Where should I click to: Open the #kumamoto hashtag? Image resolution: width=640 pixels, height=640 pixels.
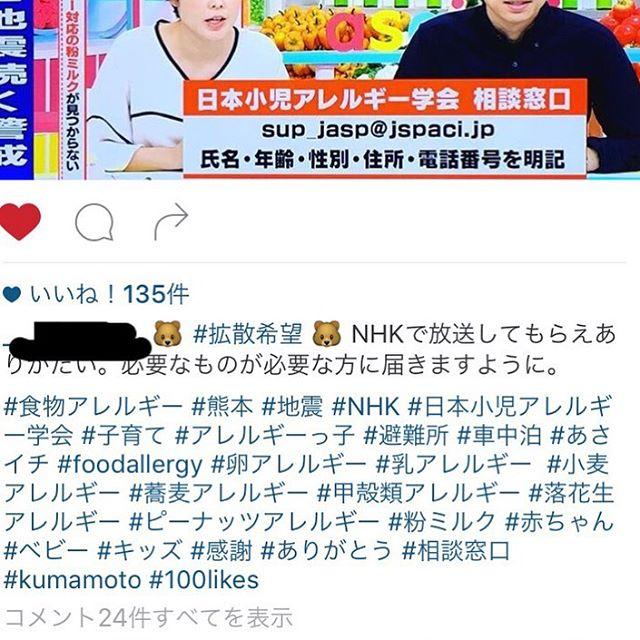pos(72,580)
